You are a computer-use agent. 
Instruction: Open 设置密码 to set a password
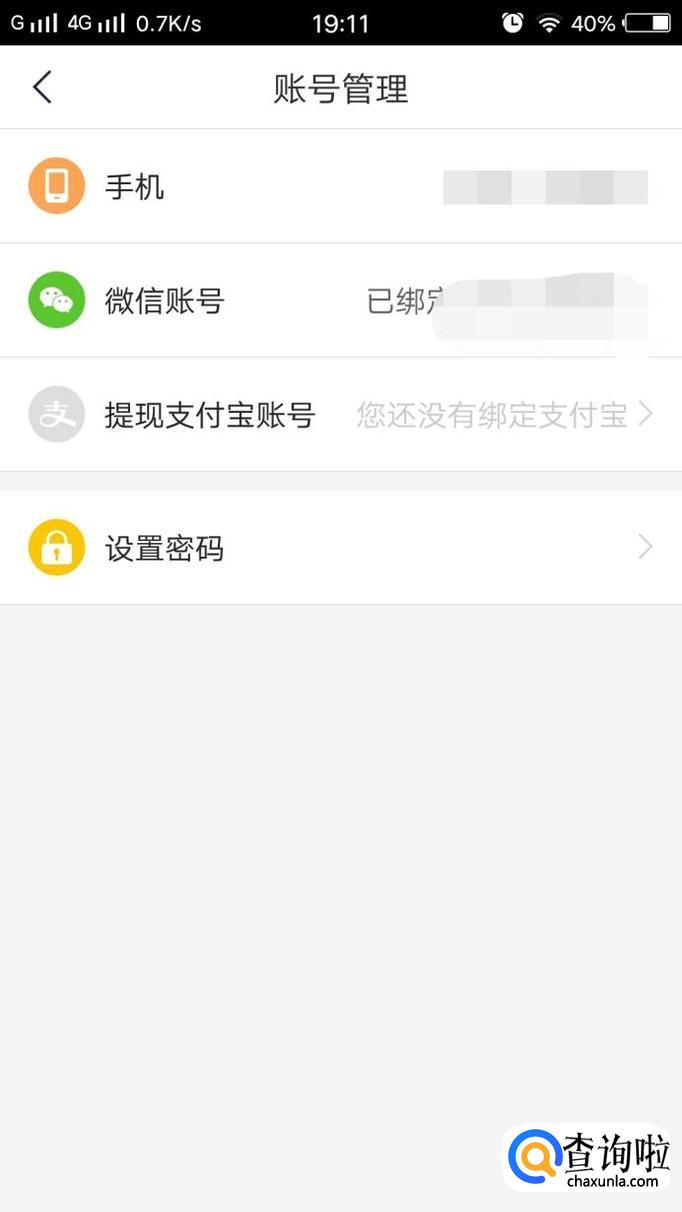pos(340,548)
